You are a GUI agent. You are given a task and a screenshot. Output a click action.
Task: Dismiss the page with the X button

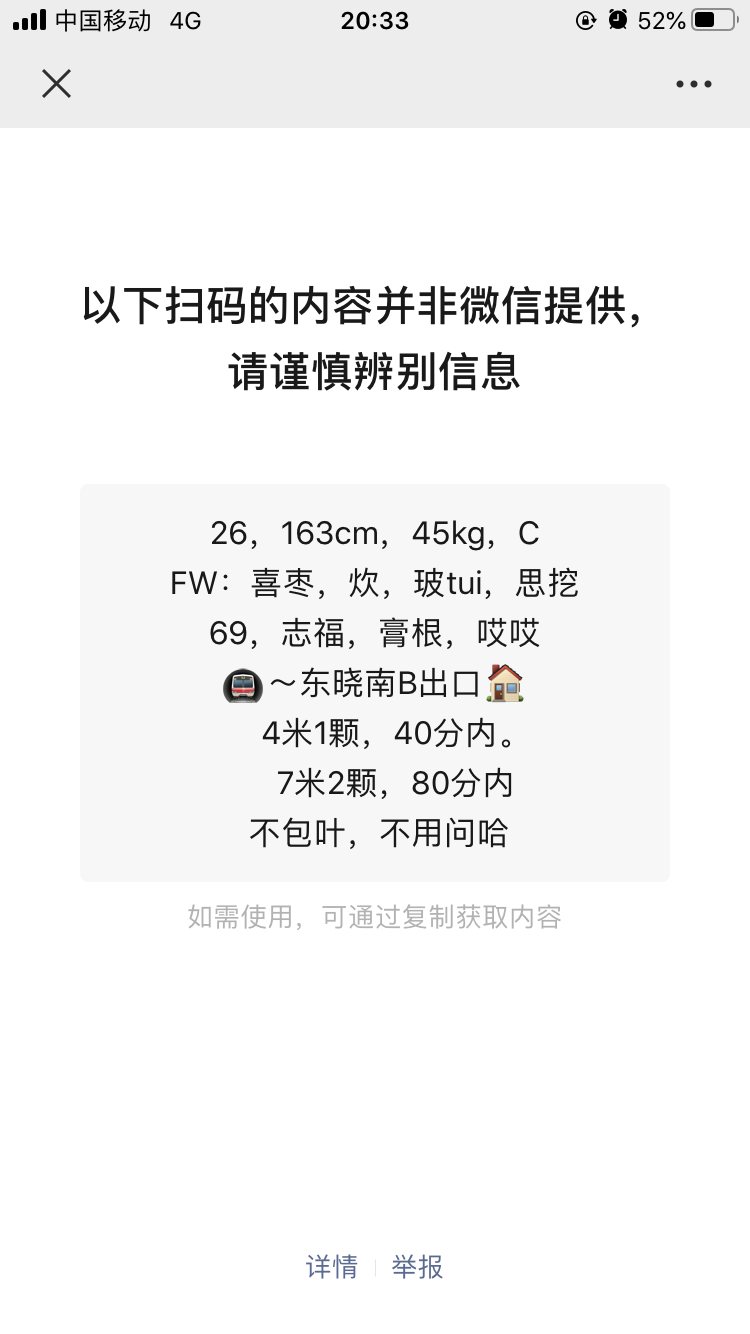pyautogui.click(x=56, y=84)
